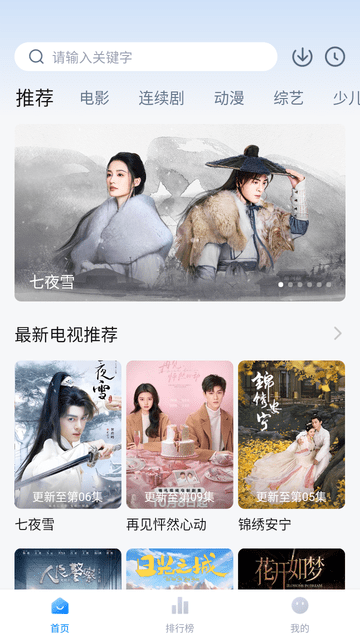
Task: Expand 最新电视推荐 with the chevron
Action: coord(338,333)
